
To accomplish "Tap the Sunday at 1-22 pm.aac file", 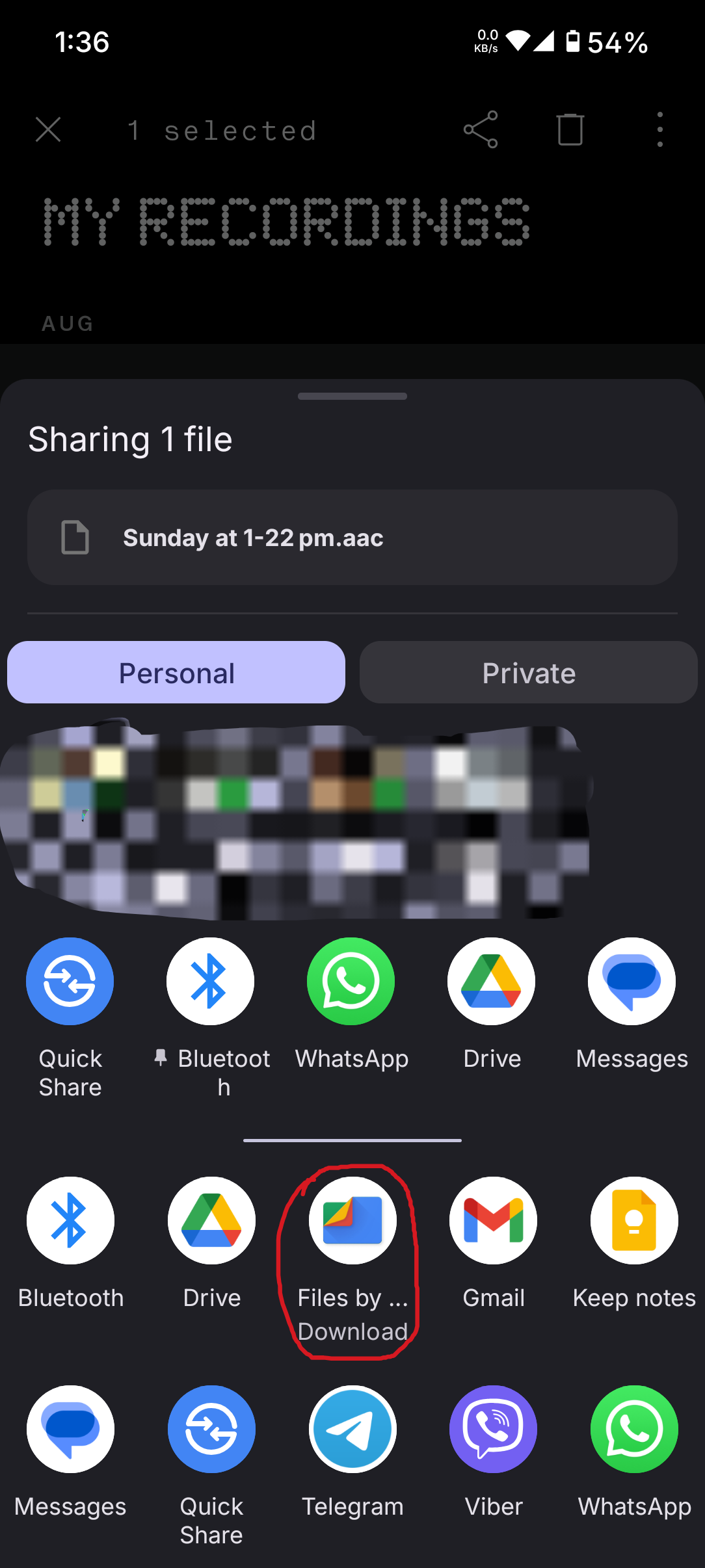I will click(x=351, y=538).
